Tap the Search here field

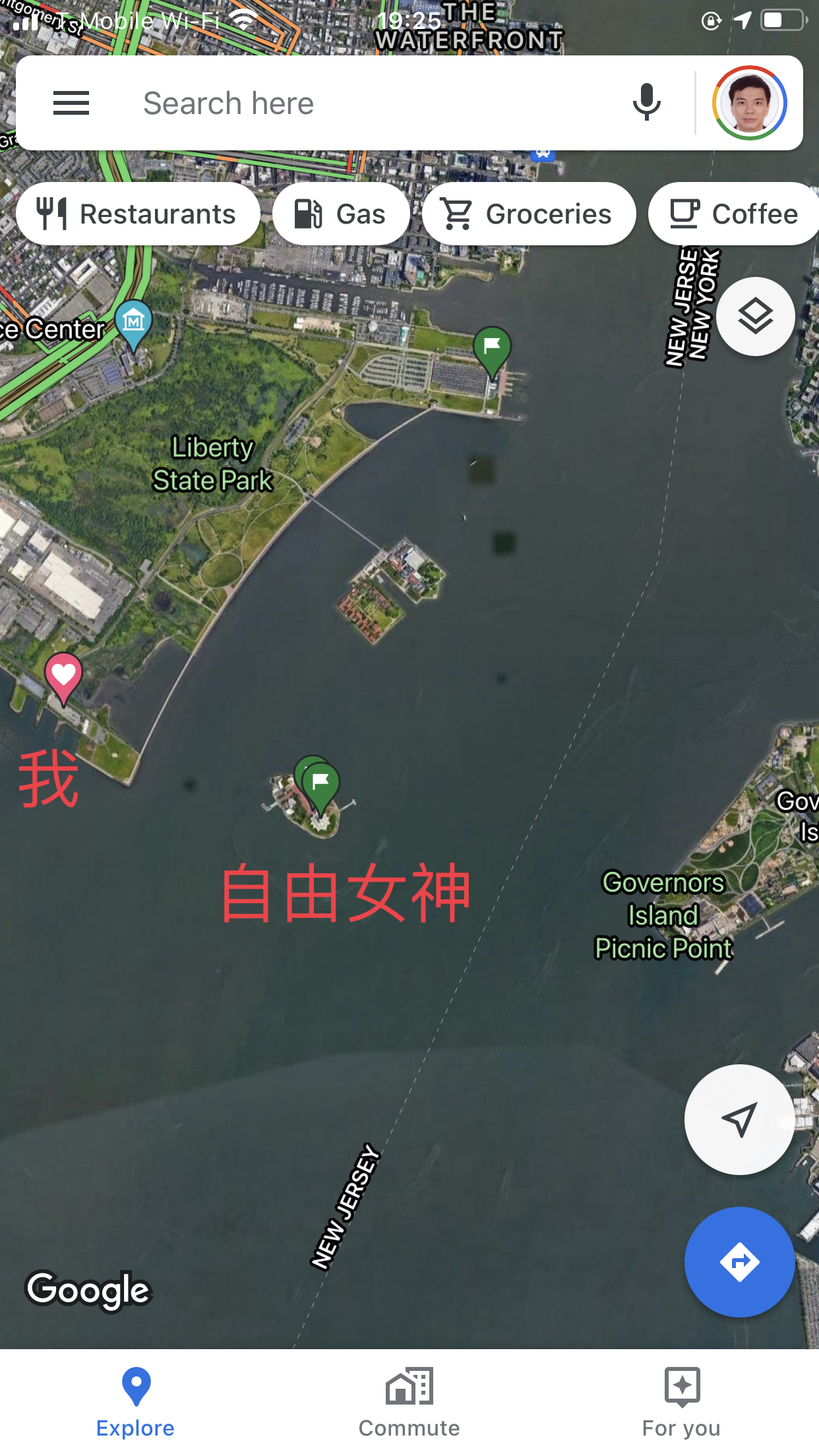369,104
